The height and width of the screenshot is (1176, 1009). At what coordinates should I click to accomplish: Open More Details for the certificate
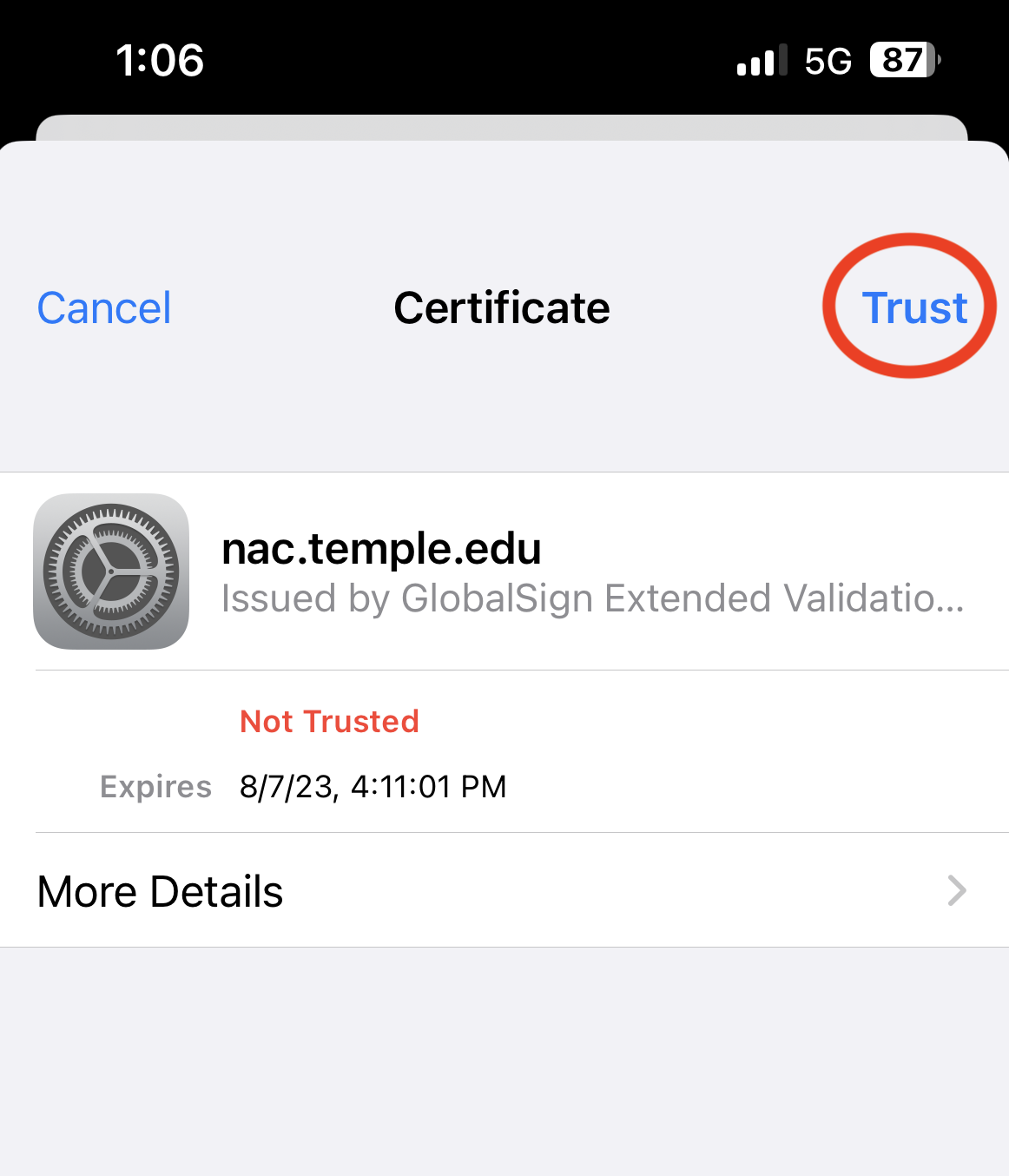[x=504, y=891]
